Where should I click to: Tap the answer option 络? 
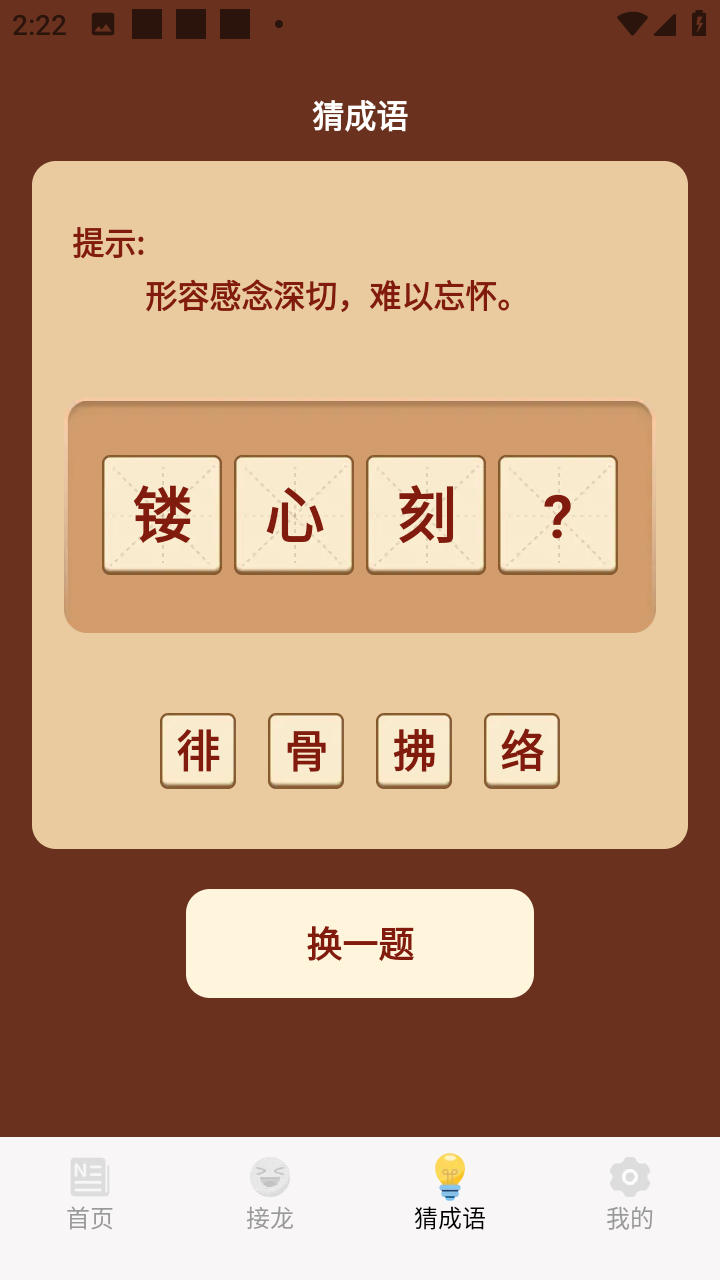point(522,750)
